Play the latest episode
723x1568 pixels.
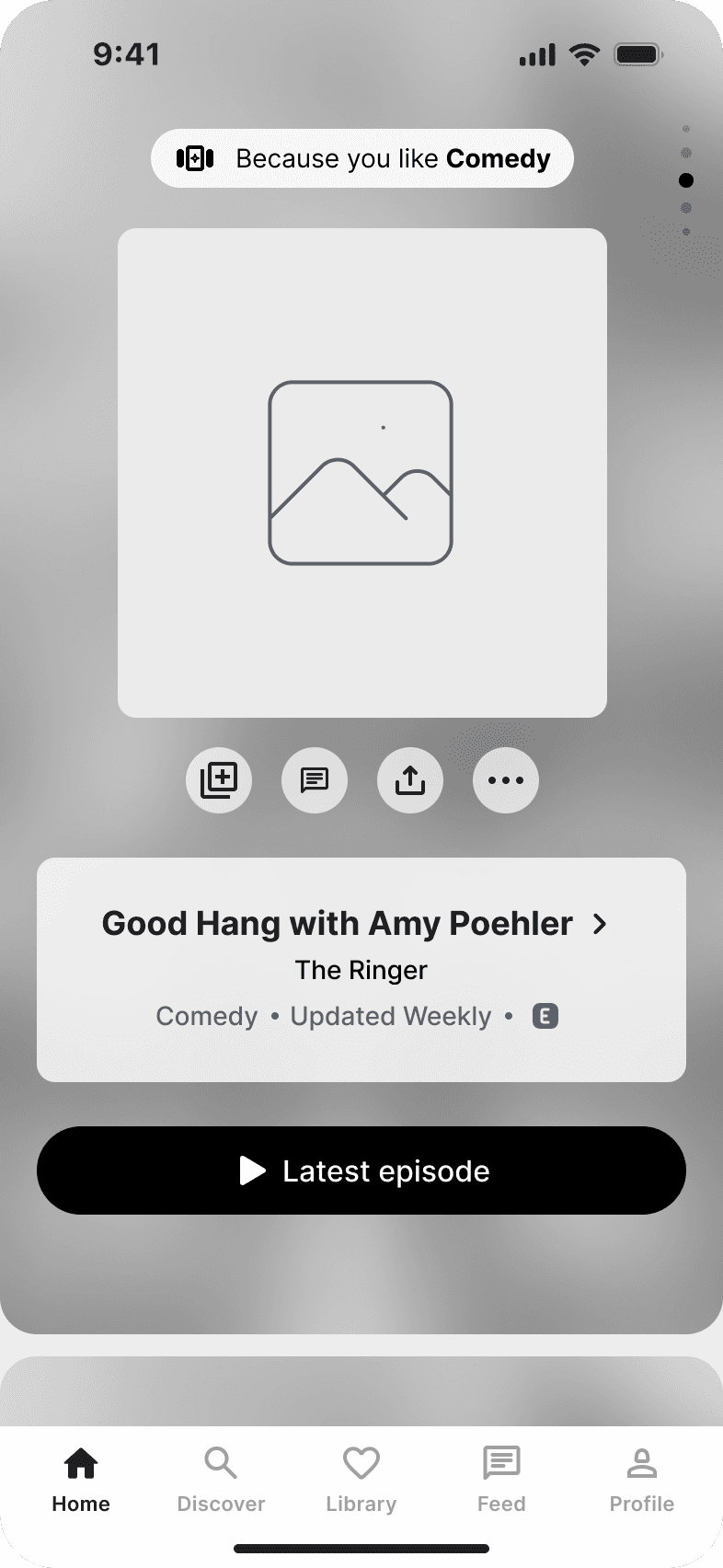click(x=361, y=1170)
